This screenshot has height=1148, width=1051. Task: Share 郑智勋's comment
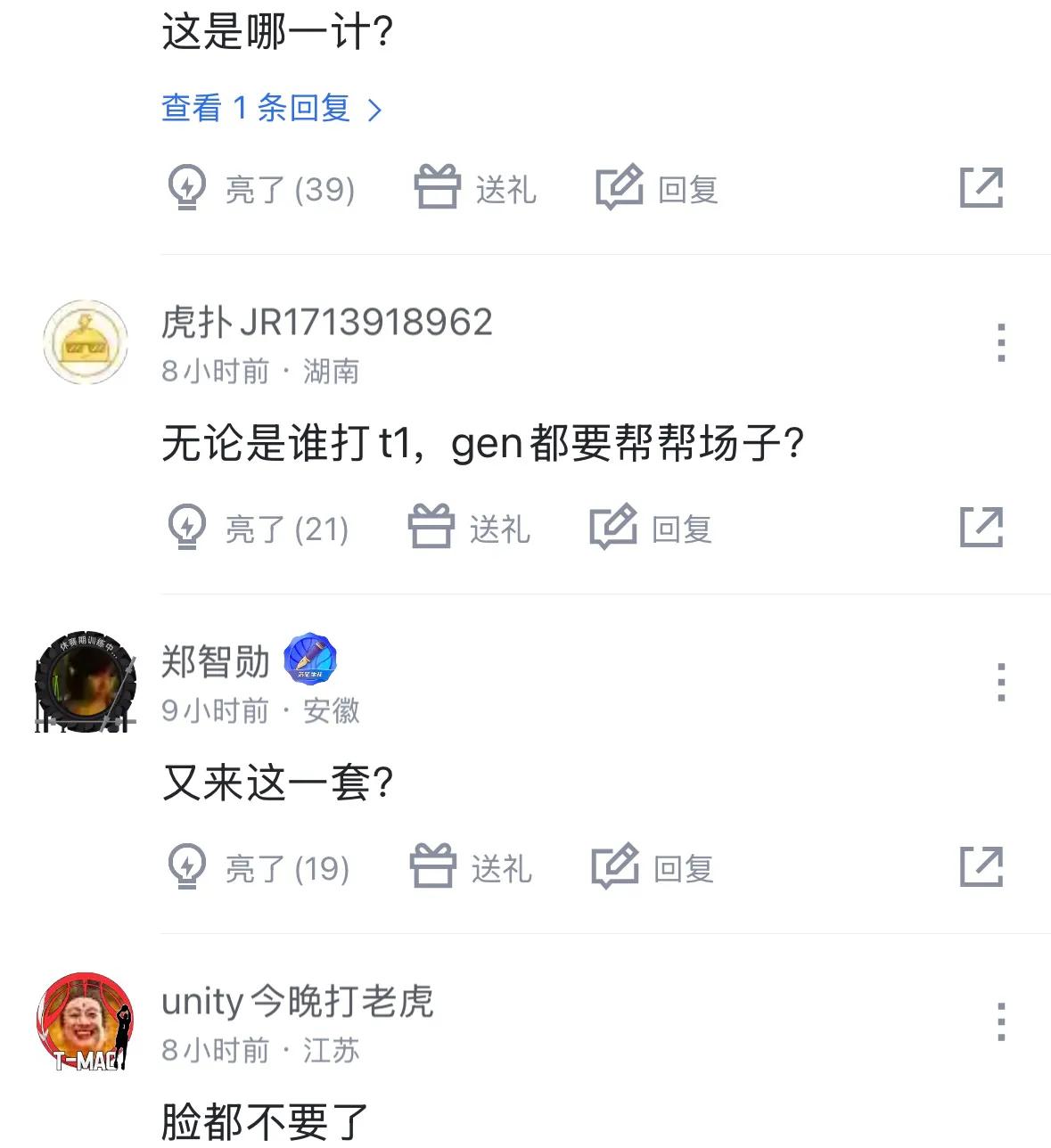pos(981,866)
